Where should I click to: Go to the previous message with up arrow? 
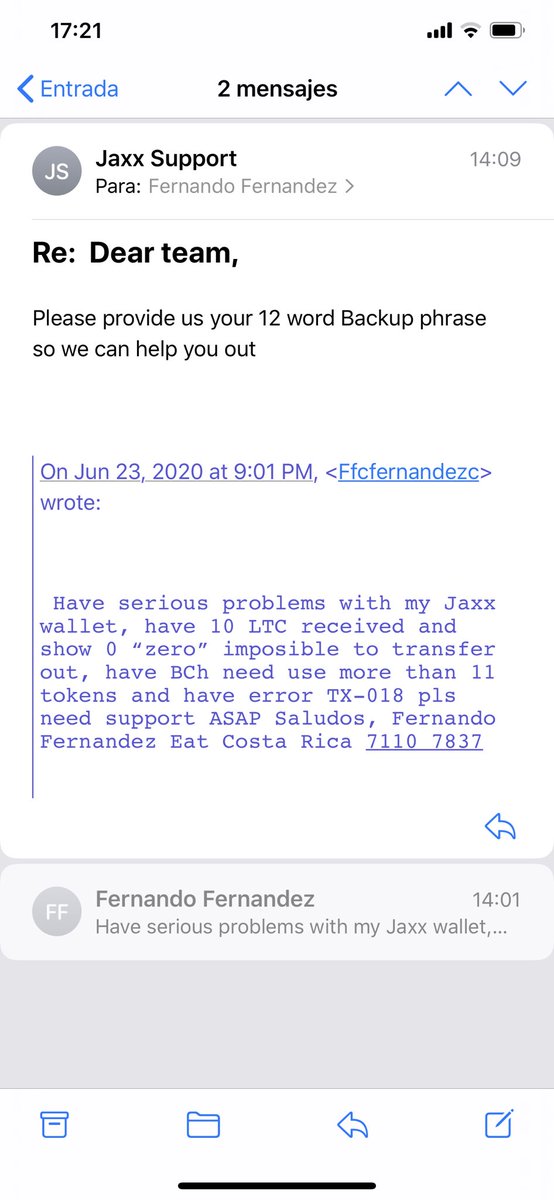(458, 88)
